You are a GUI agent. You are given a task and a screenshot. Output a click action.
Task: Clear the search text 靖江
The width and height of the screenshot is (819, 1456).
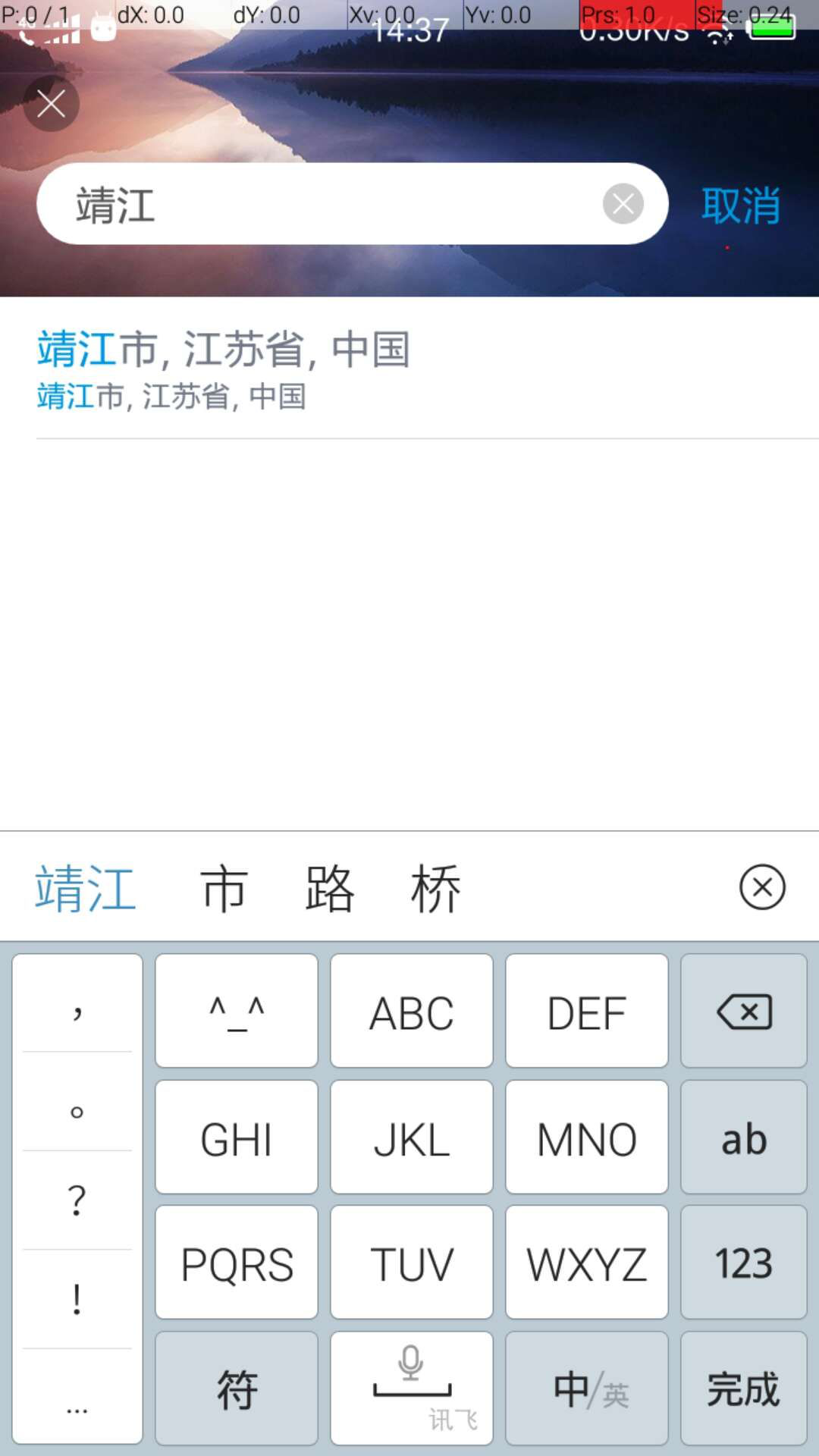(623, 204)
